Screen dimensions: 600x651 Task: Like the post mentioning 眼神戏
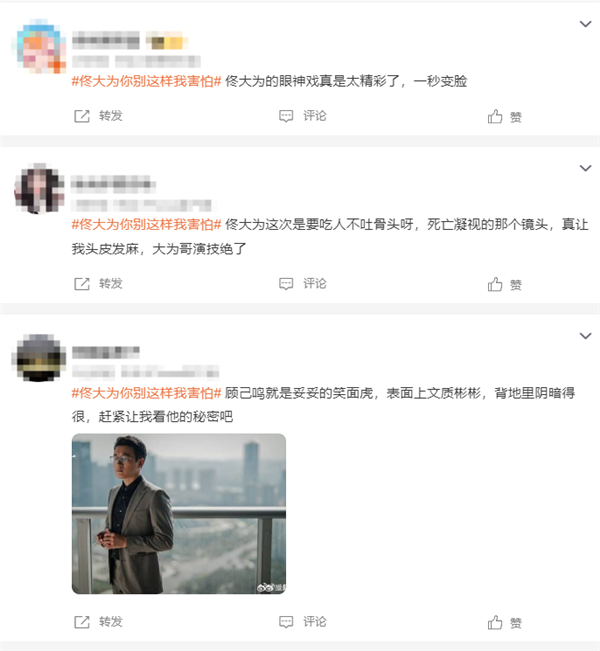point(505,116)
